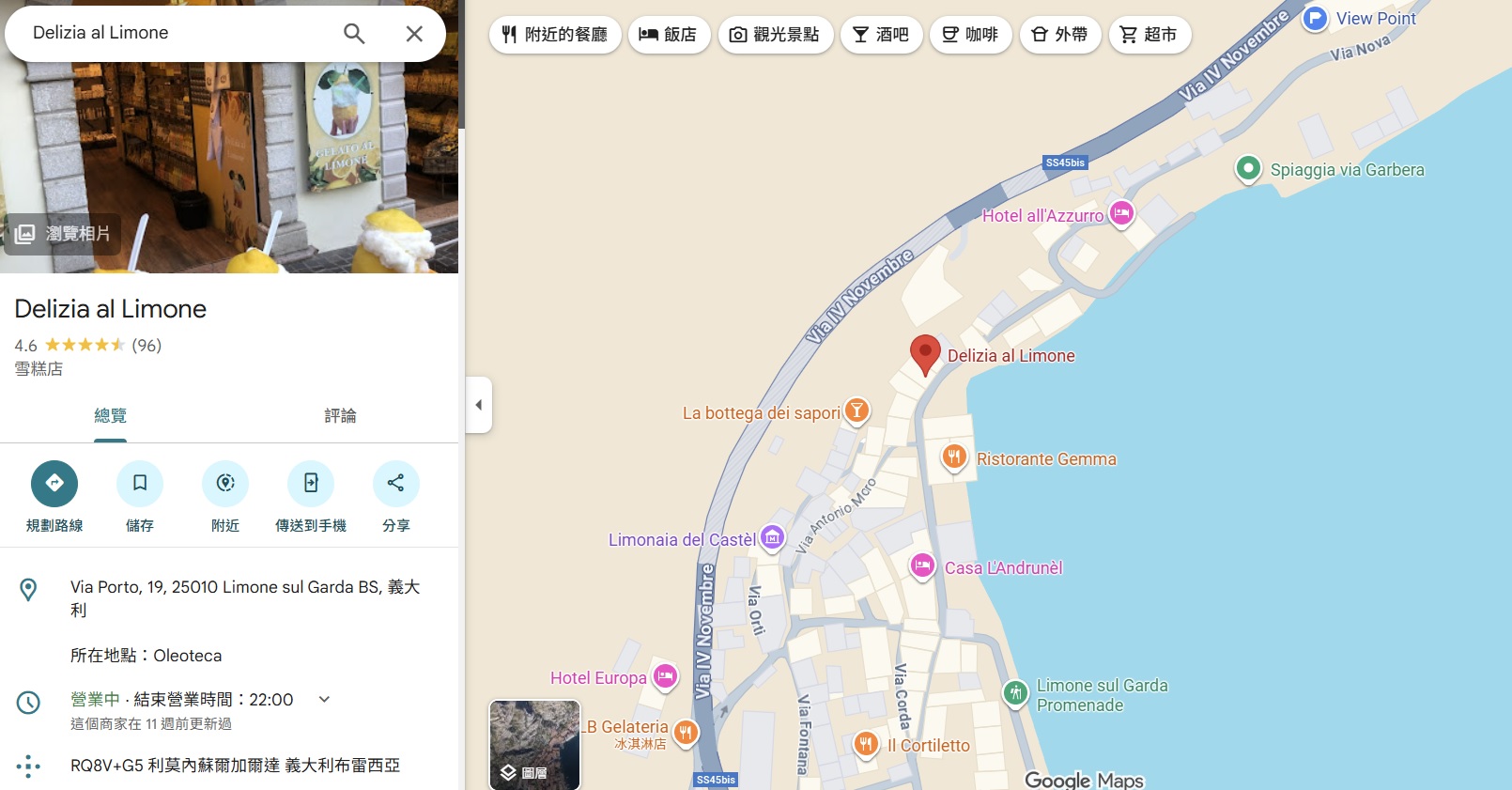
Task: Clear the Delizia al Limone search
Action: coord(414,34)
